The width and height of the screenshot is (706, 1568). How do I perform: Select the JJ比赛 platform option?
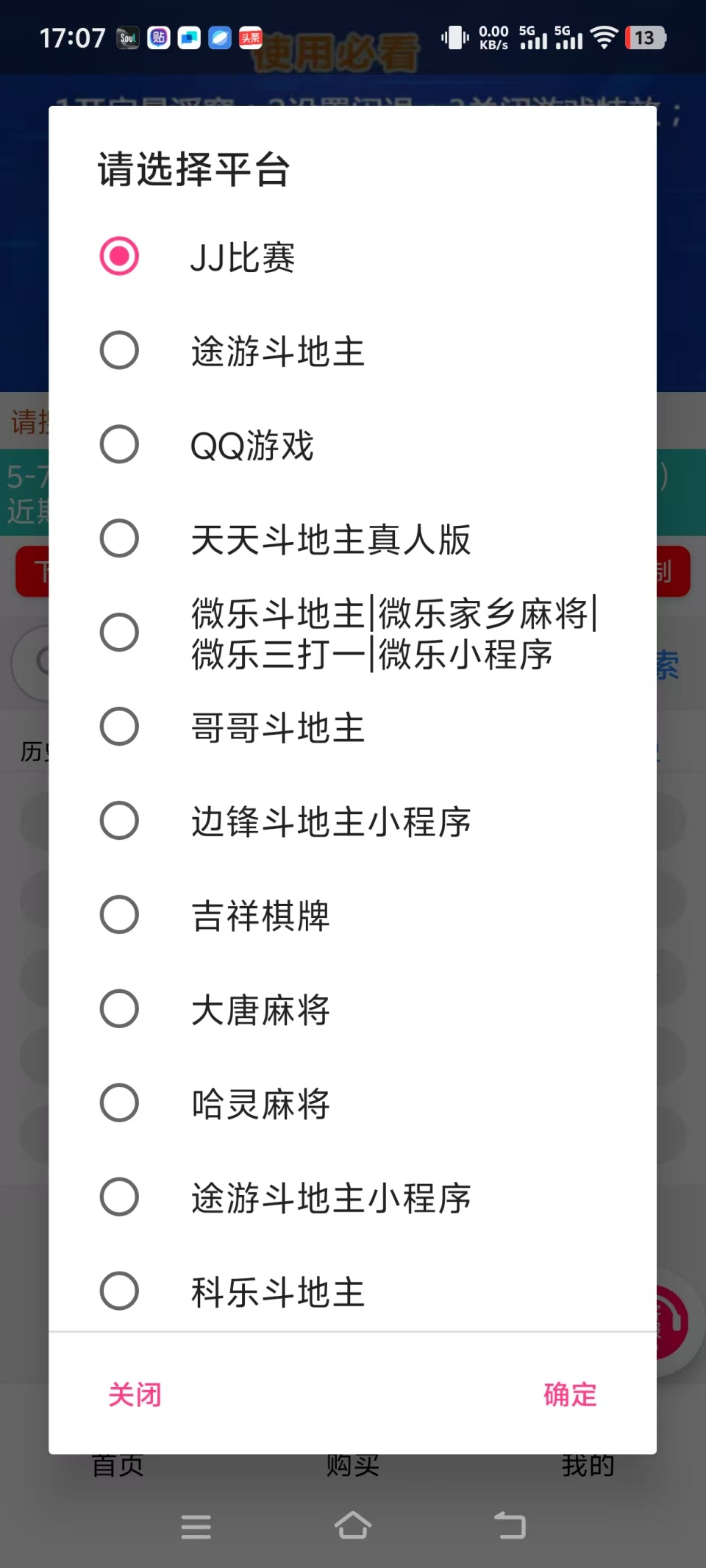click(x=119, y=256)
